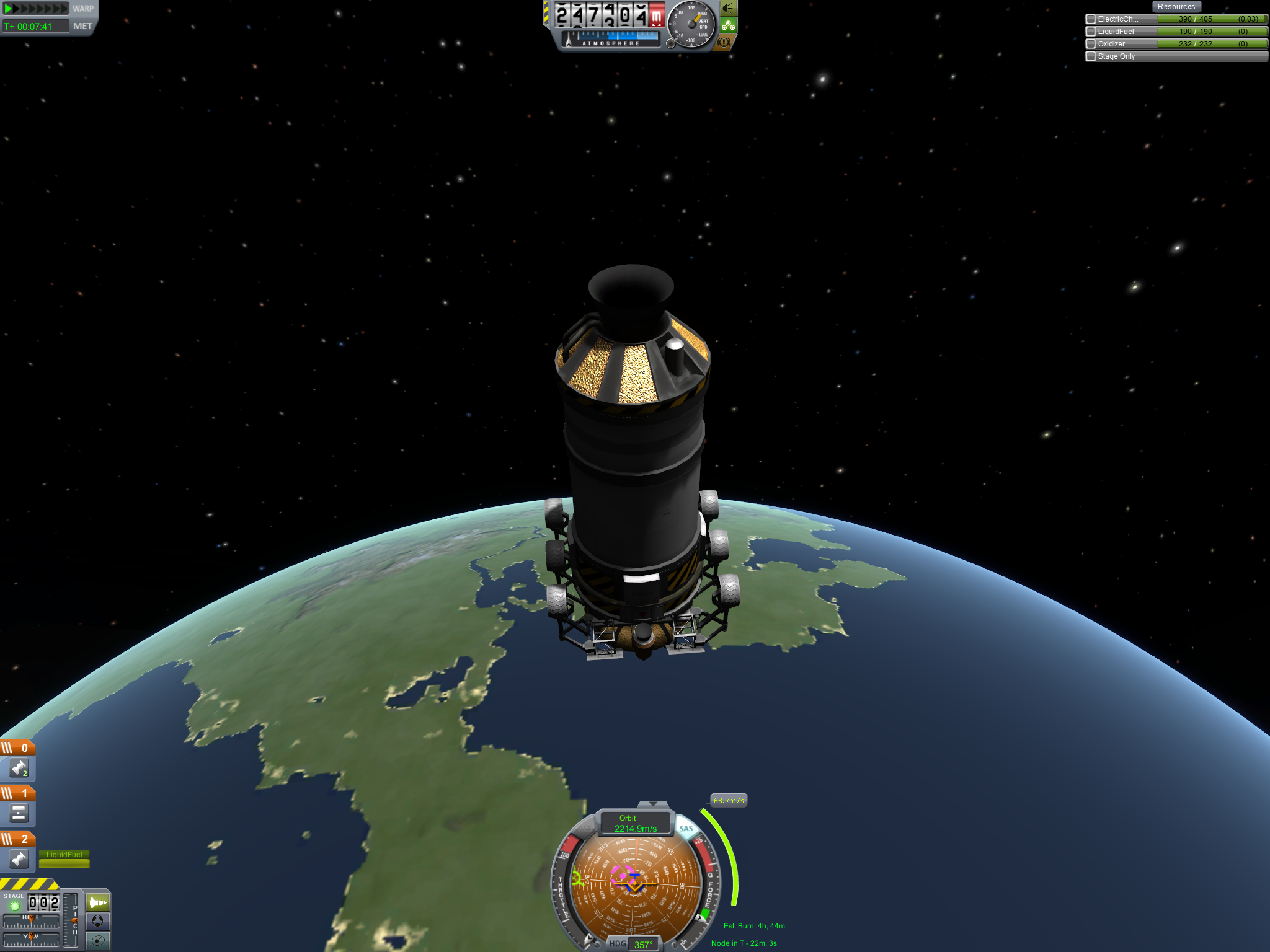Toggle SAS on the navball
1270x952 pixels.
click(x=686, y=829)
